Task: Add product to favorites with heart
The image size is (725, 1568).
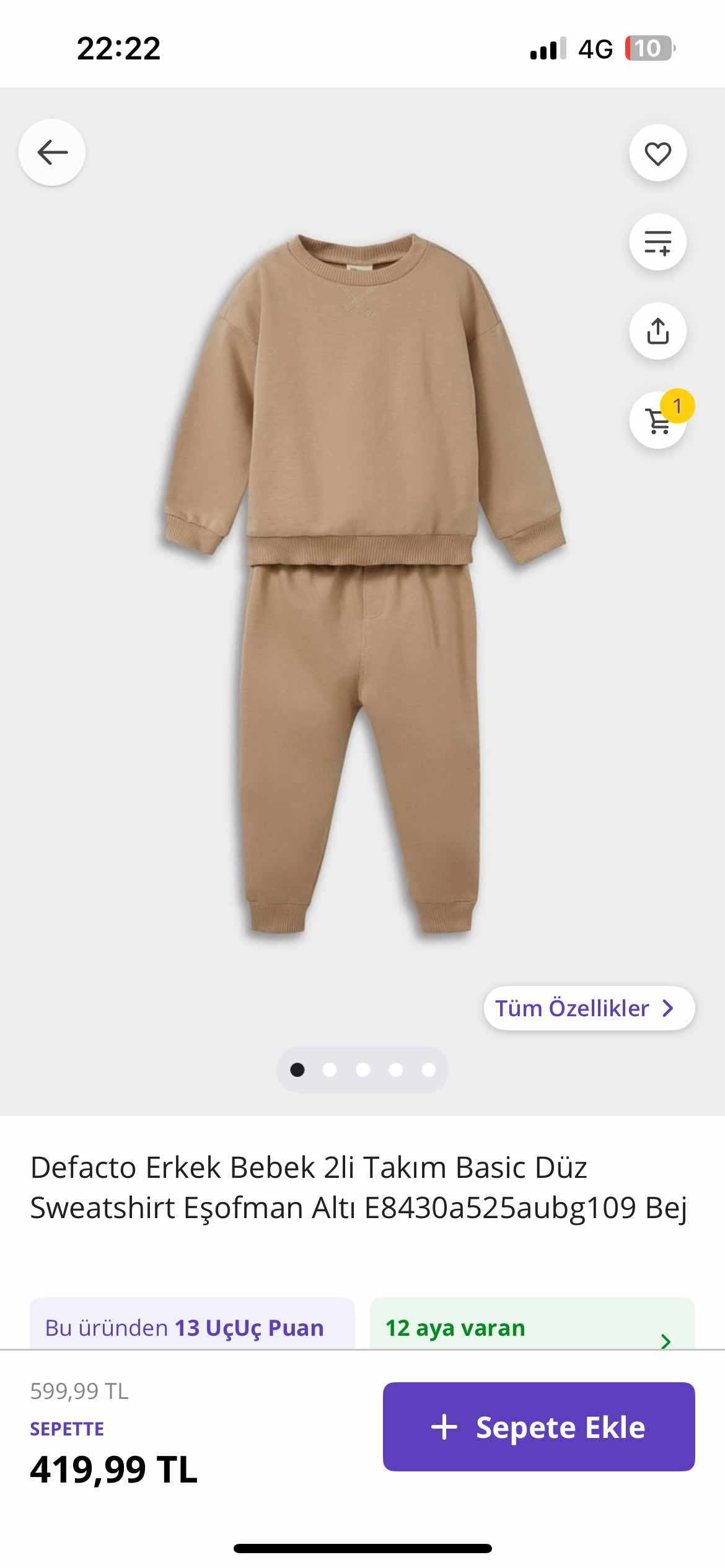Action: pyautogui.click(x=657, y=154)
